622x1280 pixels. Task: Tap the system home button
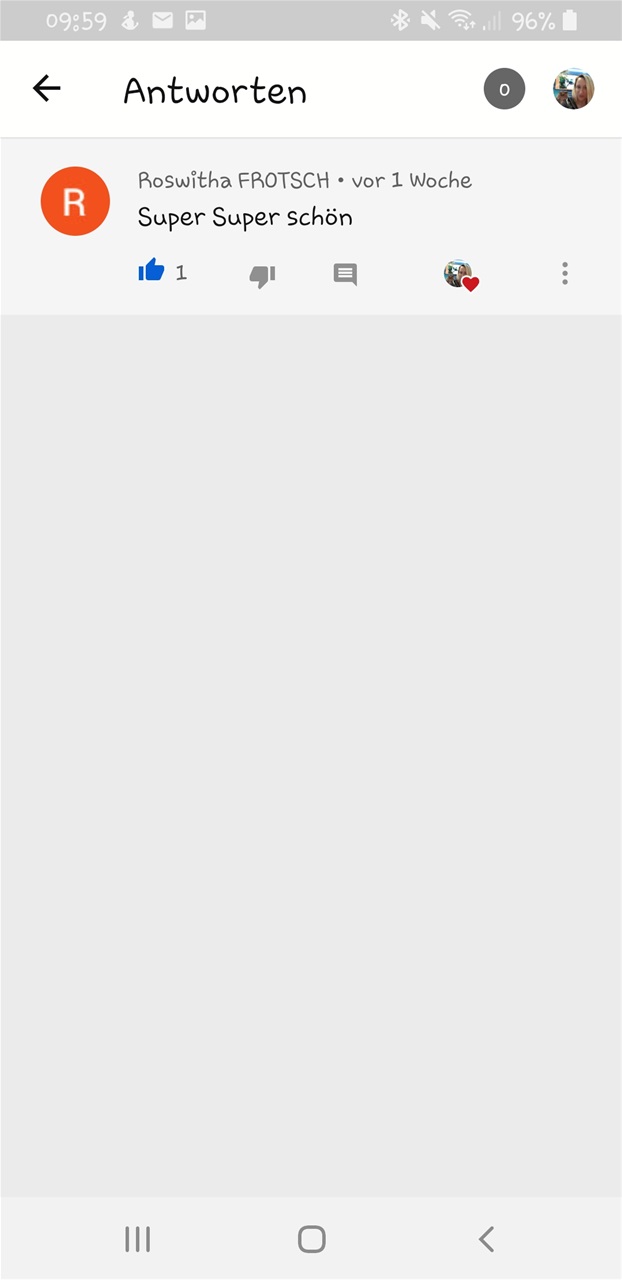[312, 1239]
